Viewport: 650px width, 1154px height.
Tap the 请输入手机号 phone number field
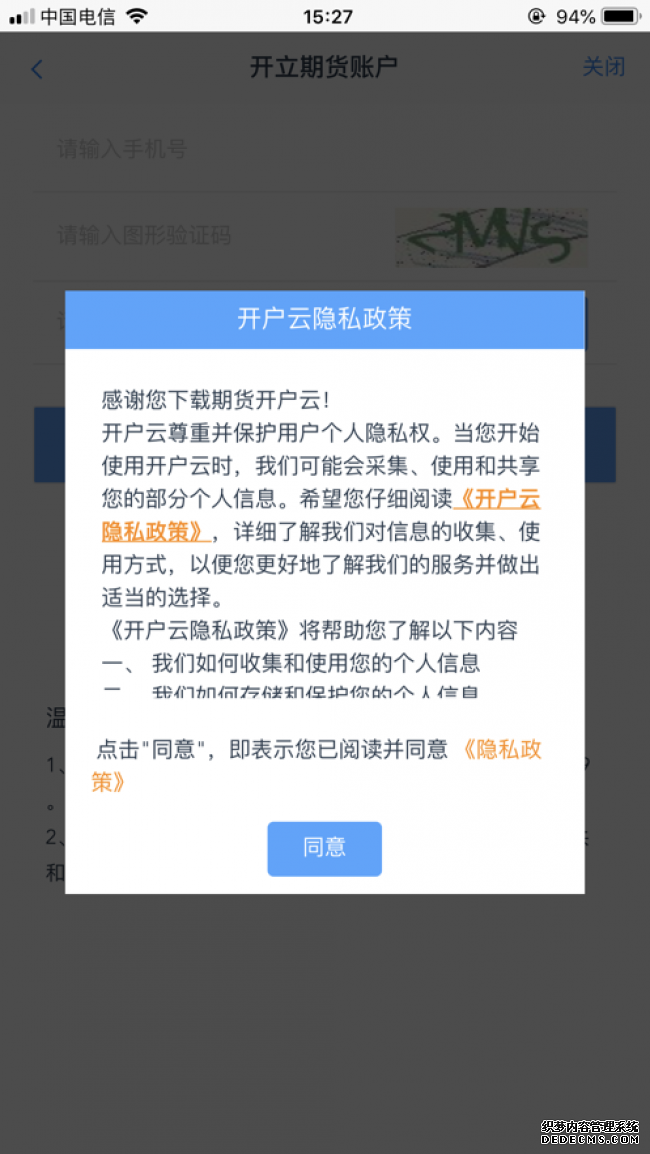(300, 150)
